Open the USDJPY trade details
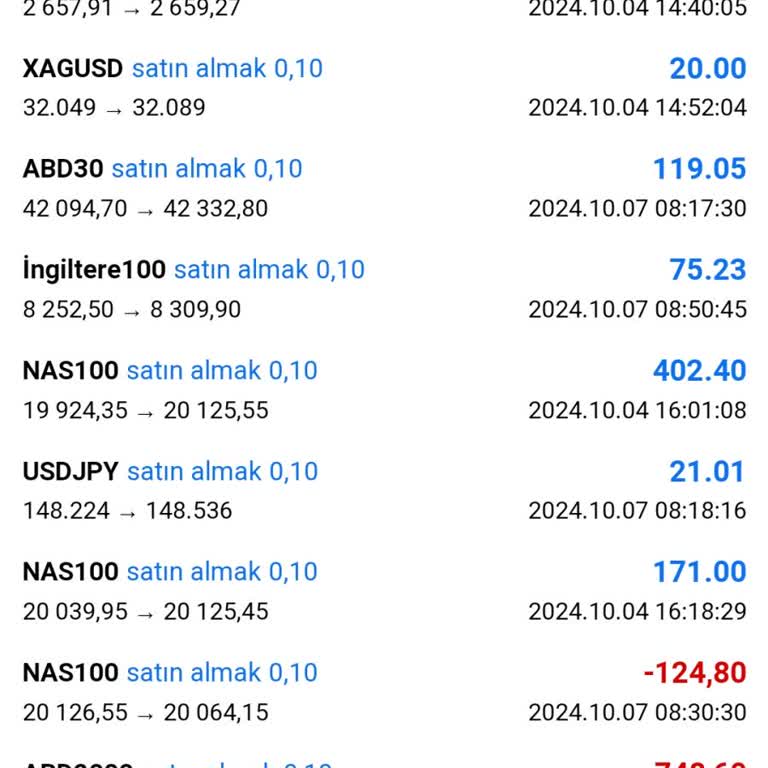Screen dimensions: 768x768 click(x=384, y=490)
